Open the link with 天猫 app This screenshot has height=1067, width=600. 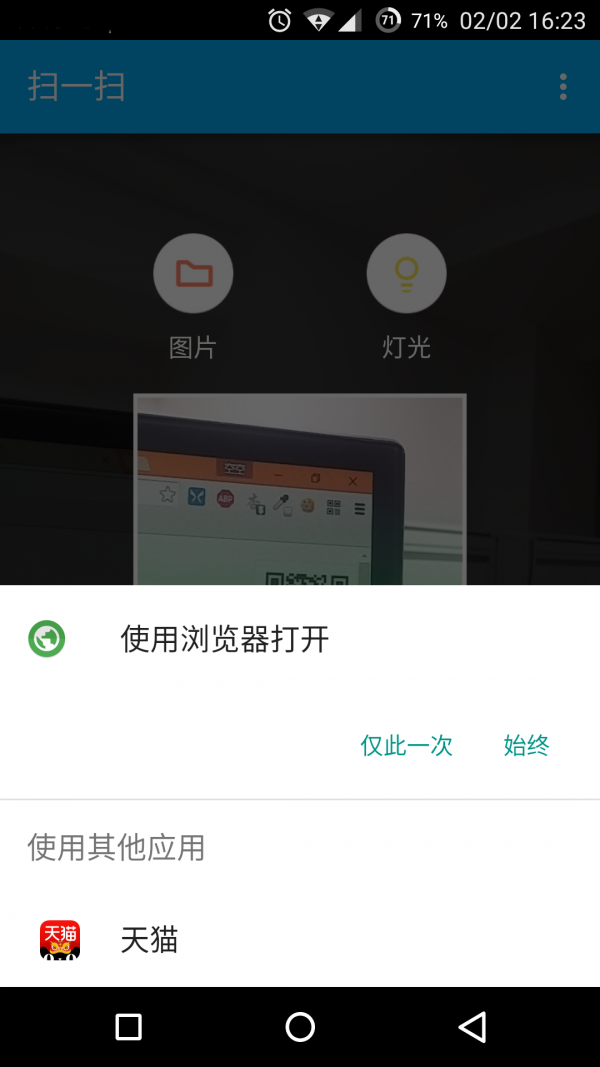(150, 939)
